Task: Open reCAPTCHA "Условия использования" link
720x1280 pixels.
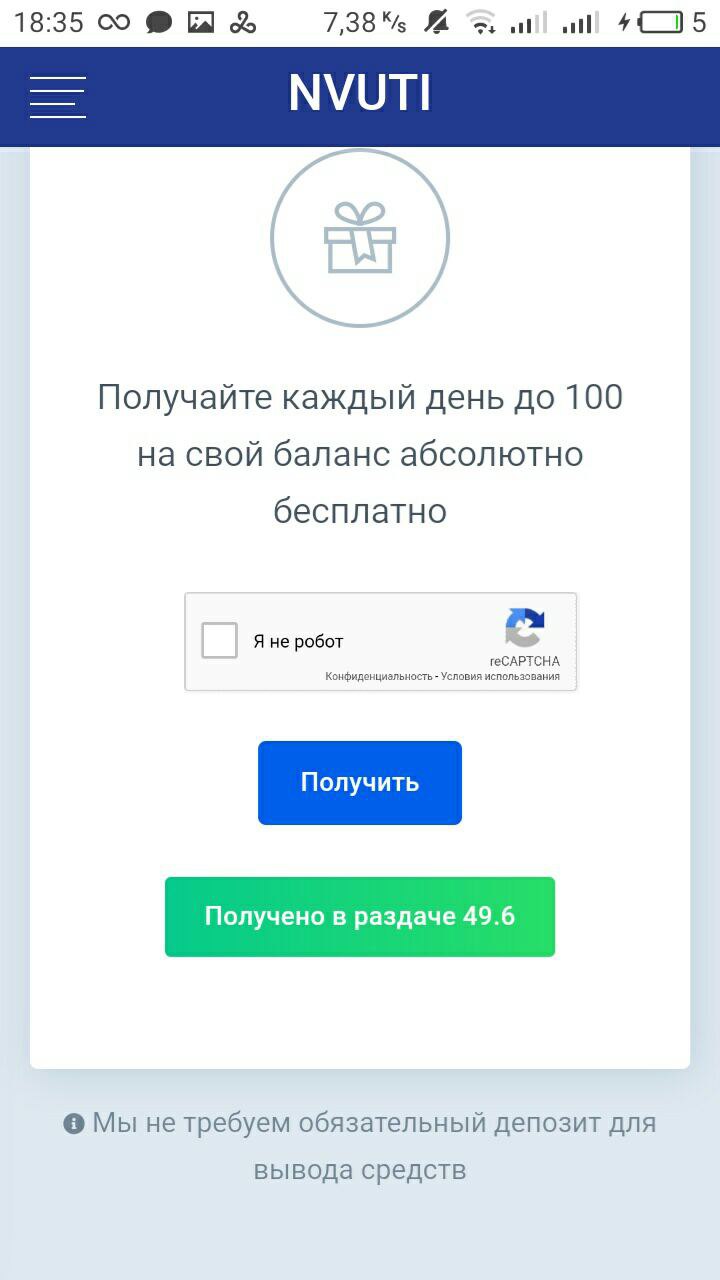Action: click(500, 677)
